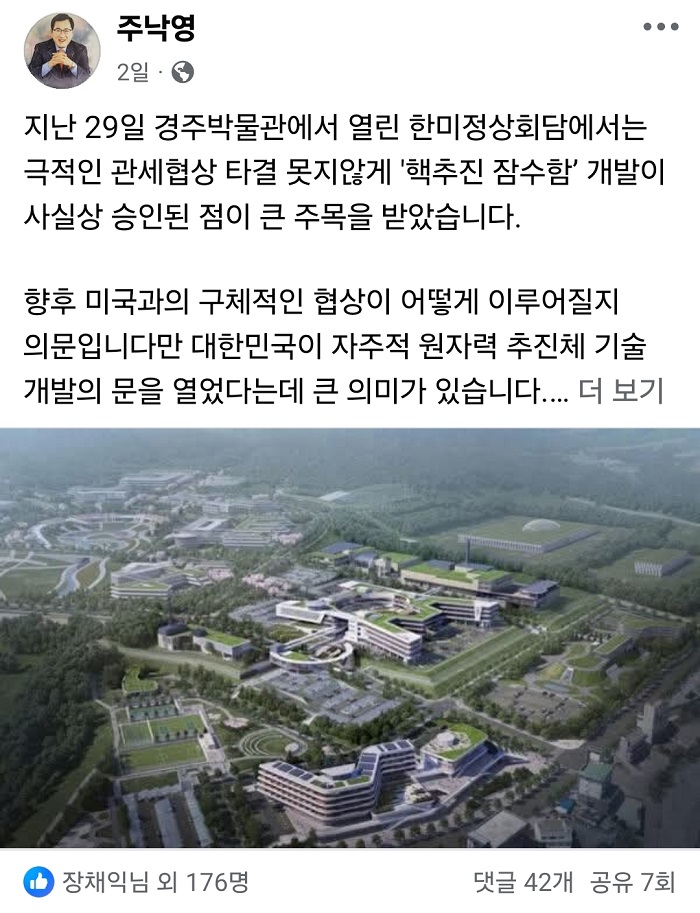Viewport: 700px width, 913px height.
Task: Open 주낙영's profile picture
Action: click(x=63, y=50)
